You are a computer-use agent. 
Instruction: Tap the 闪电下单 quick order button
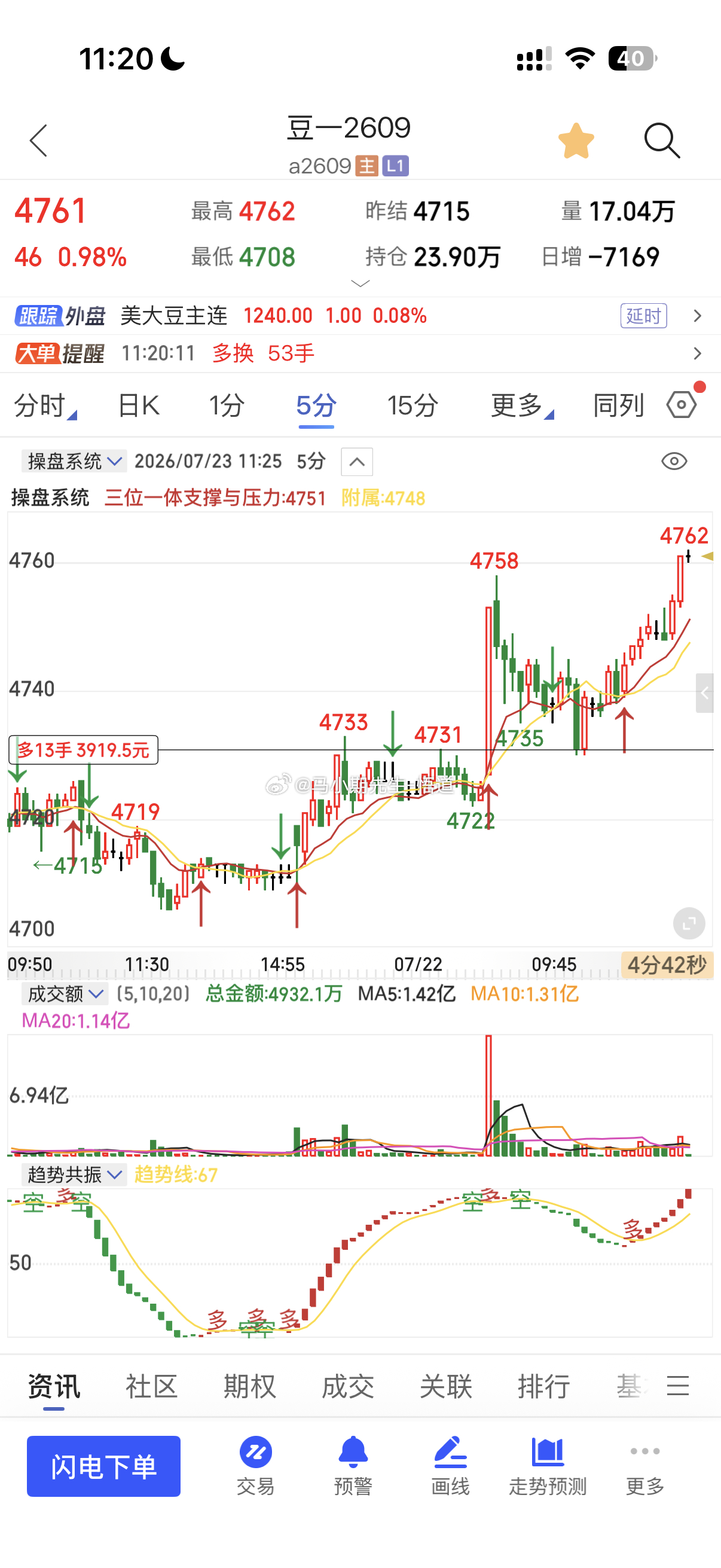coord(103,1466)
